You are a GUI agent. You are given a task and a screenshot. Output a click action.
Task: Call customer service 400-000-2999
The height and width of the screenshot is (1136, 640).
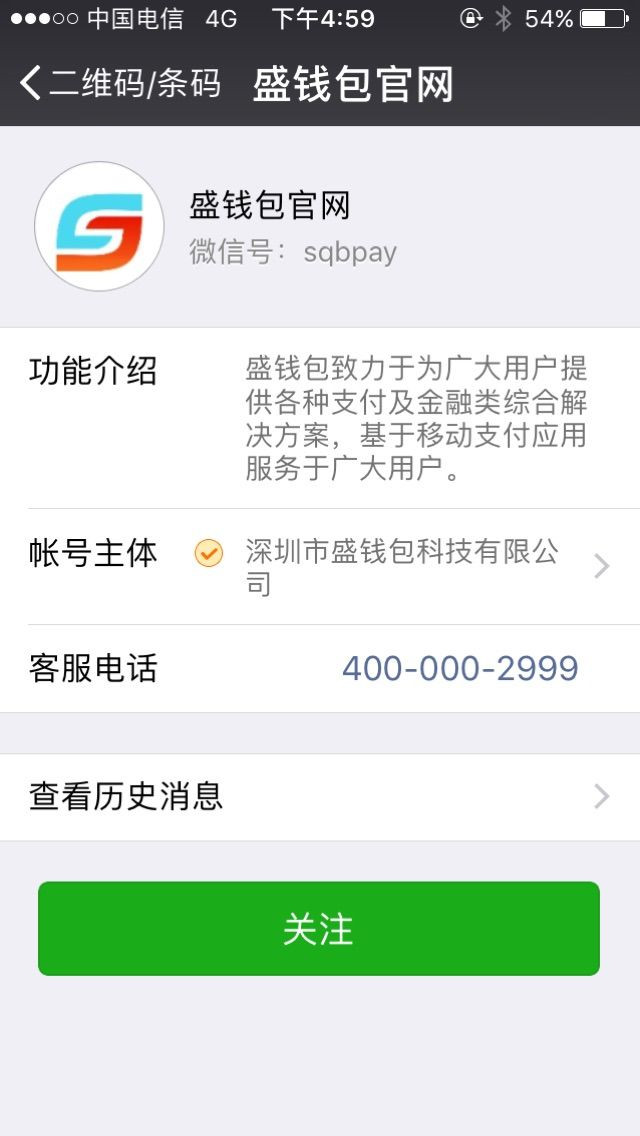460,668
